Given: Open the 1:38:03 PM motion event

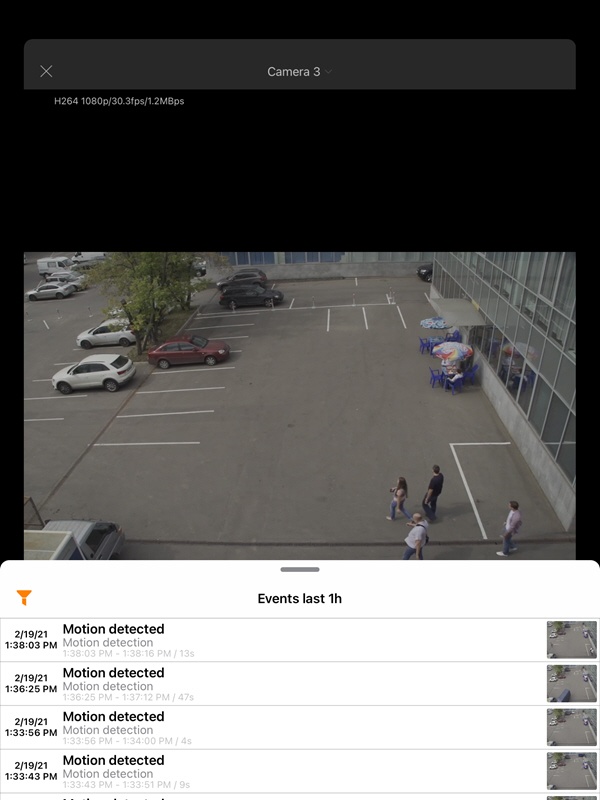Looking at the screenshot, I should (x=300, y=640).
